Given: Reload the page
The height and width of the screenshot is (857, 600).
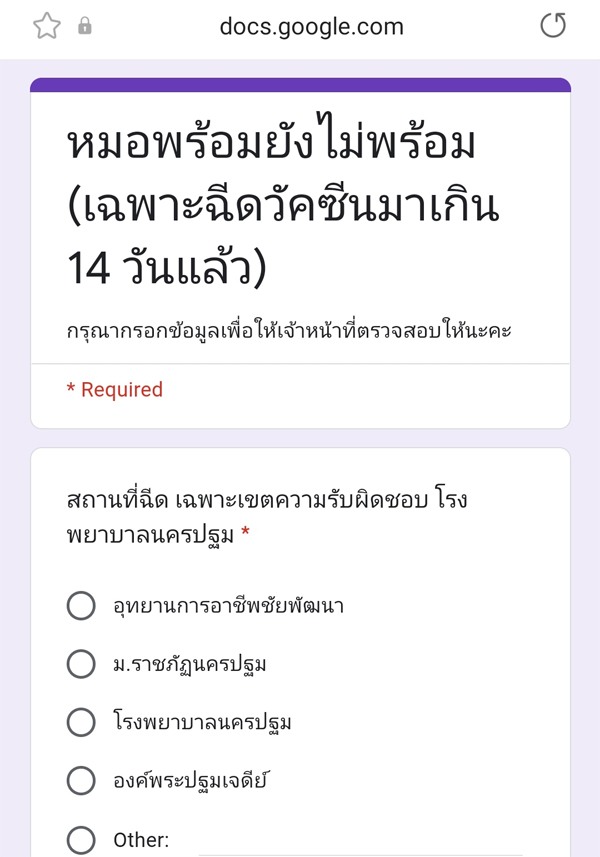Looking at the screenshot, I should [553, 26].
